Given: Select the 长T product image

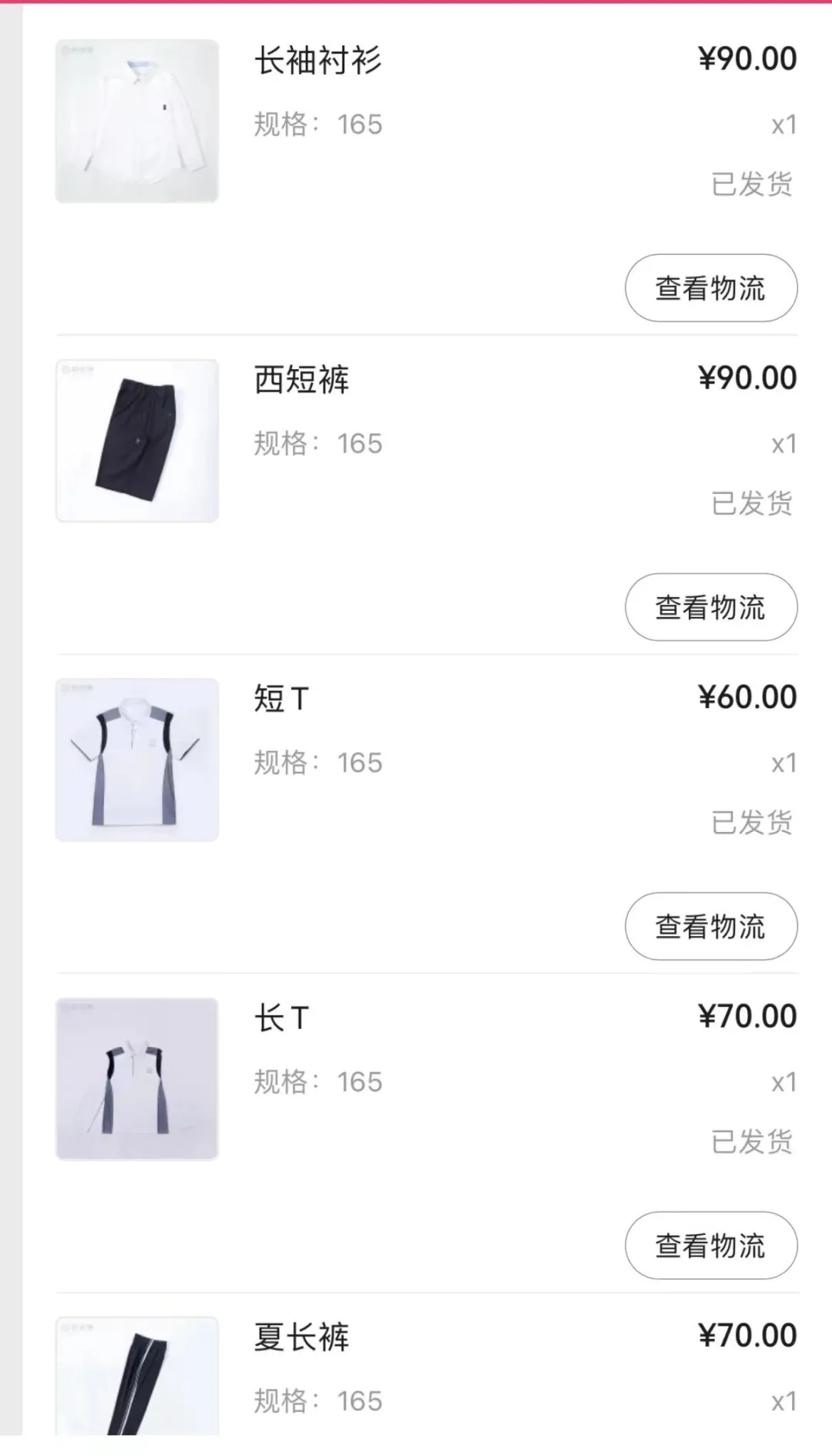Looking at the screenshot, I should (x=136, y=1079).
